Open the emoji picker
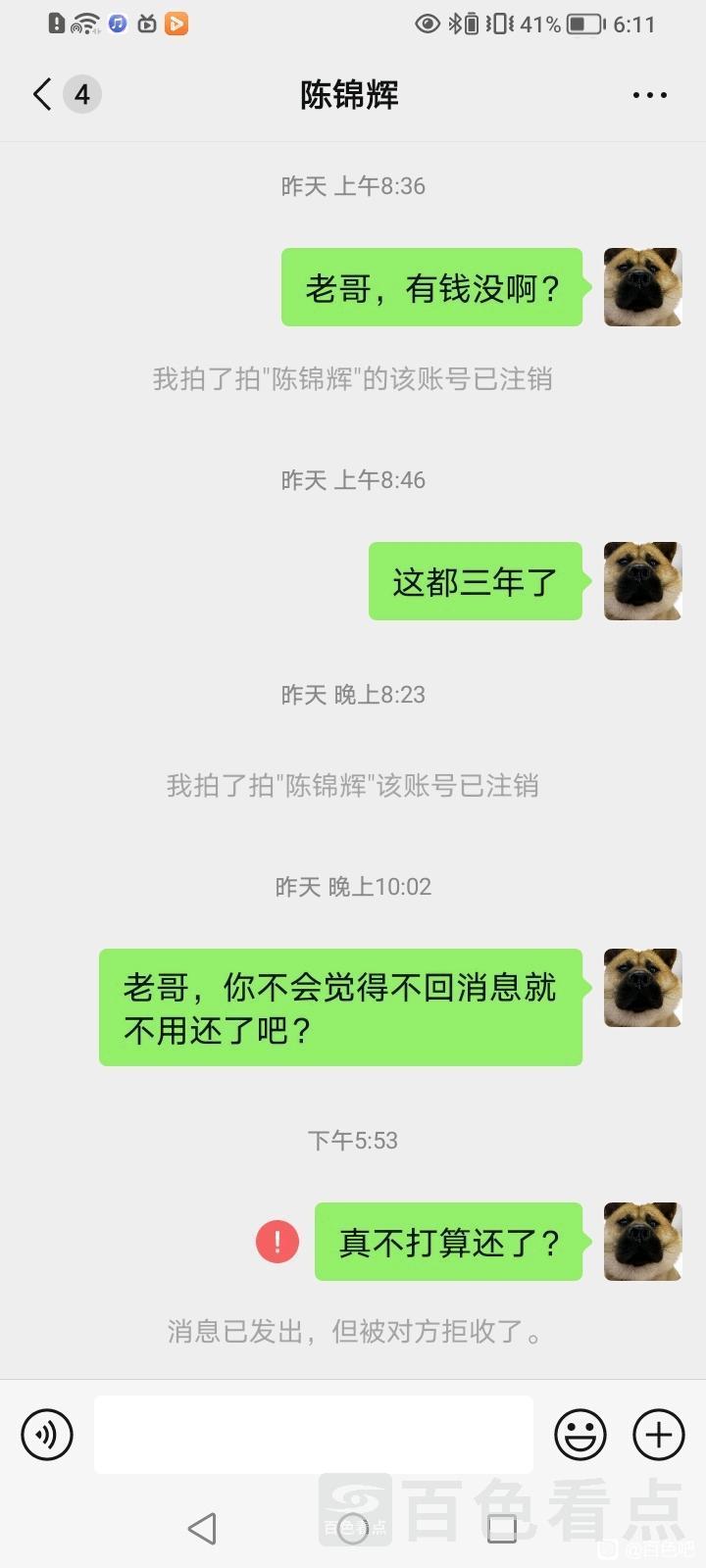This screenshot has height=1568, width=706. pos(579,1434)
